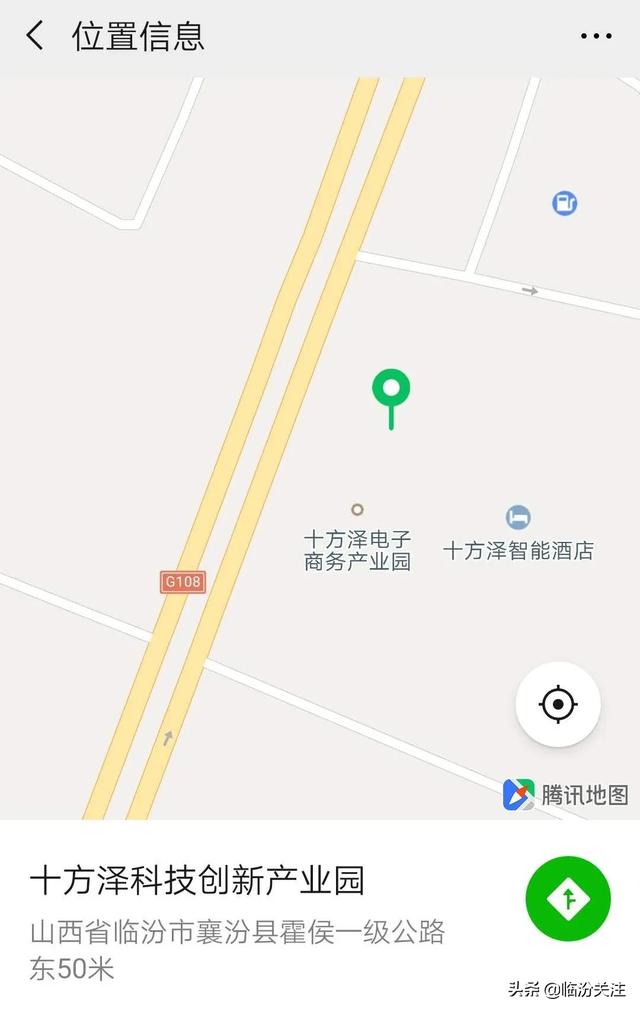Recenter map to my current location
This screenshot has width=640, height=1012.
558,705
